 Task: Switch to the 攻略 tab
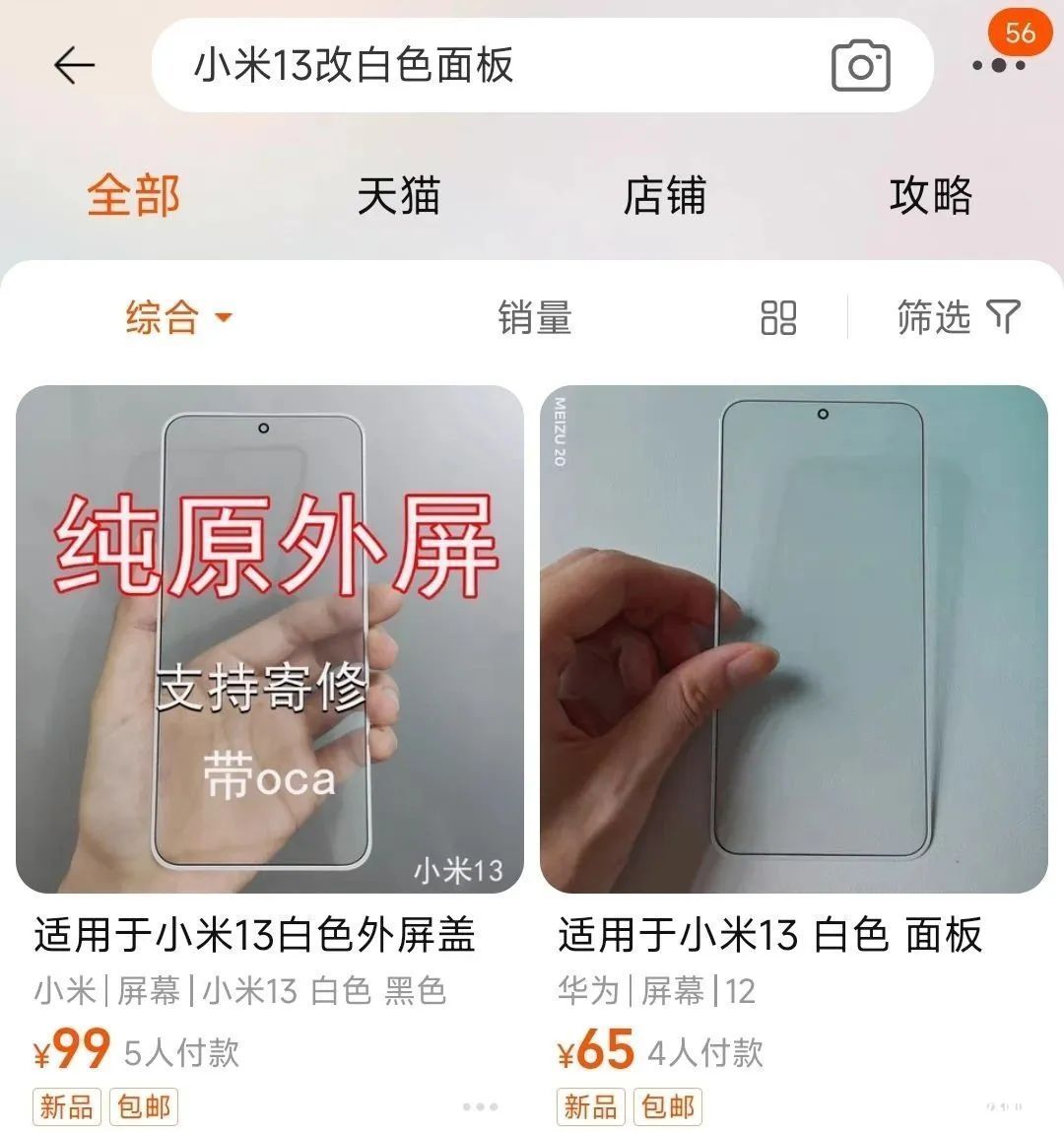click(x=930, y=195)
